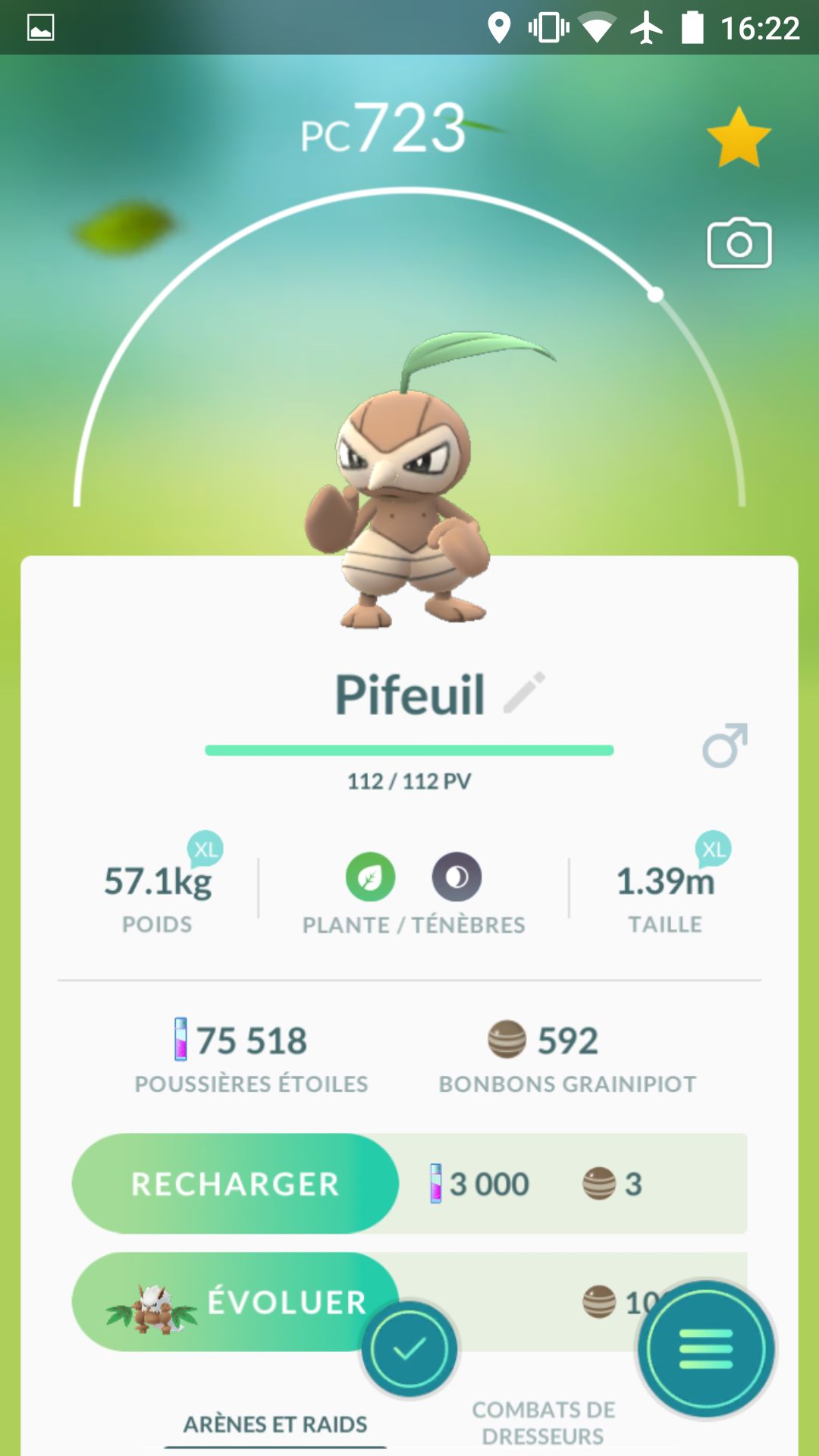Open the round three-line menu button
819x1456 pixels.
[x=706, y=1349]
